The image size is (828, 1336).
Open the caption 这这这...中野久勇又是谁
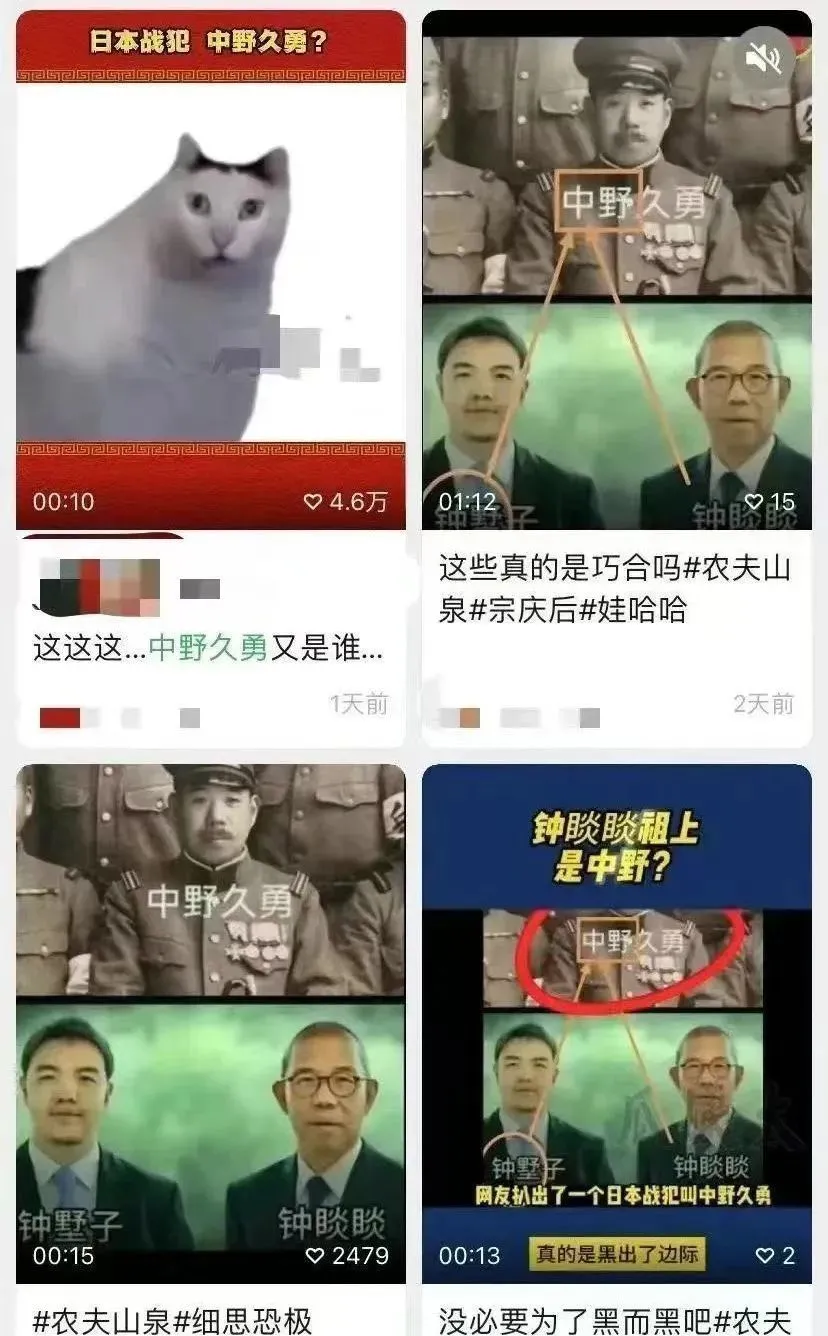(208, 648)
